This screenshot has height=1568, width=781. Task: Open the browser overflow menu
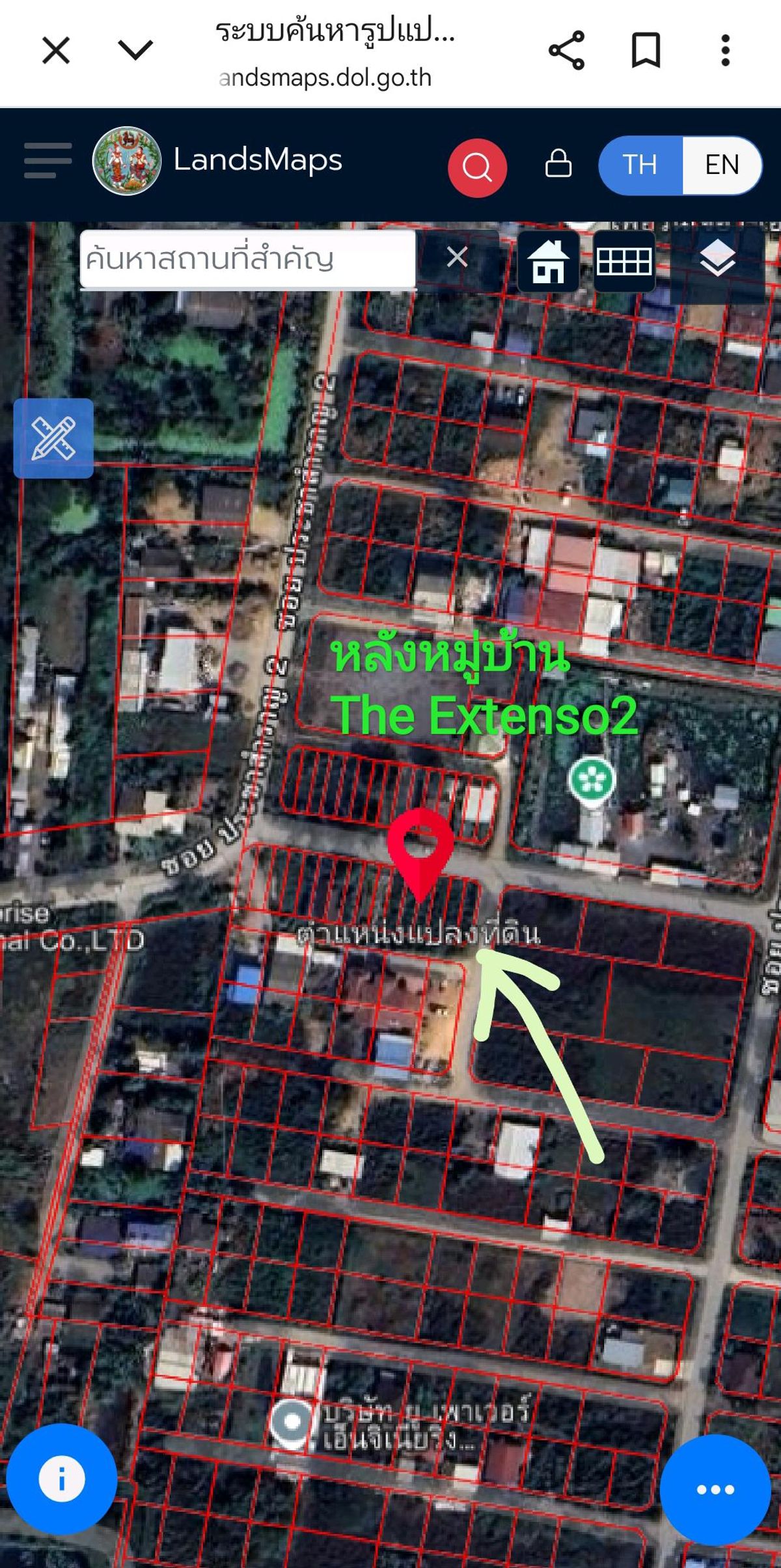(x=725, y=50)
